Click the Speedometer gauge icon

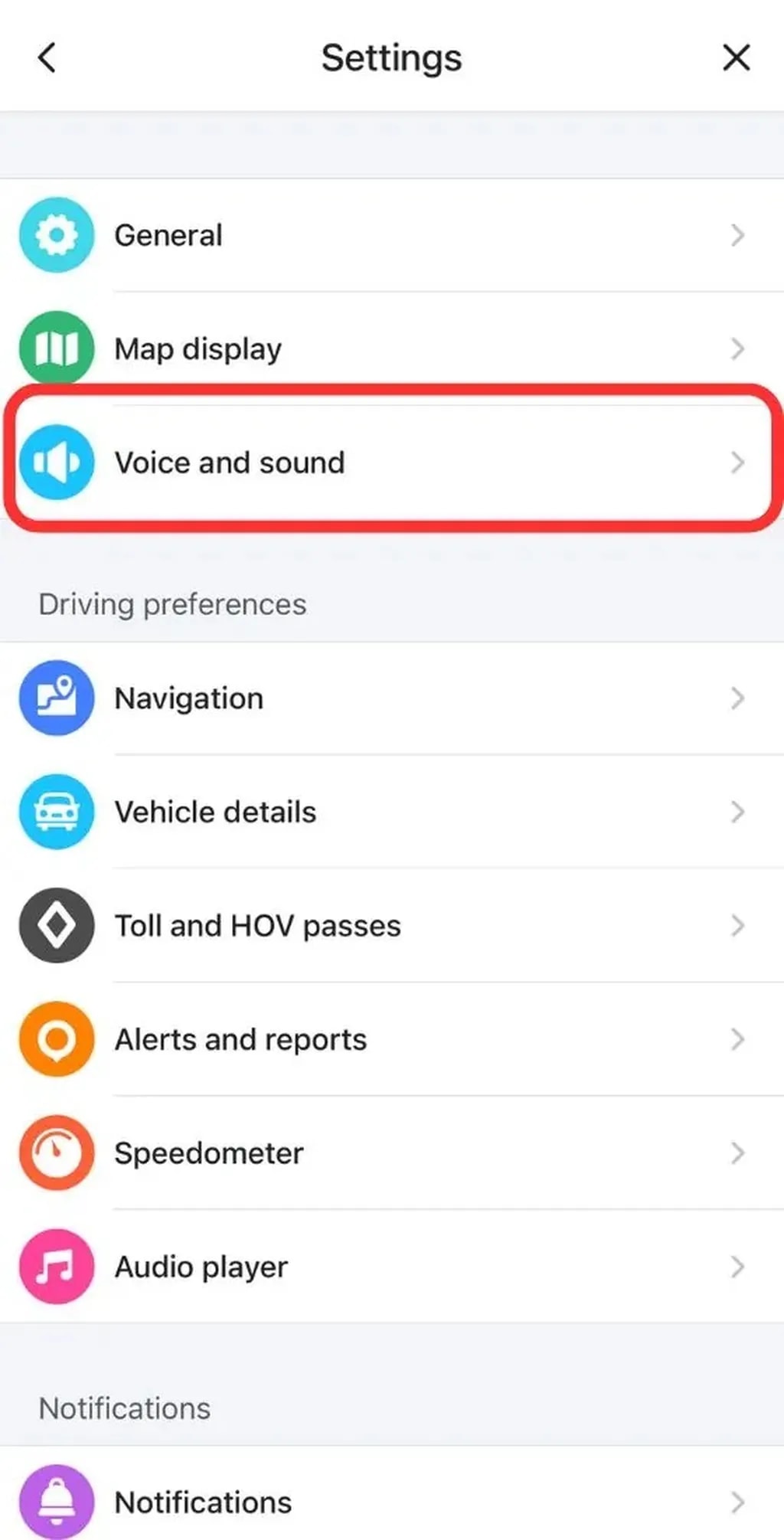(57, 1153)
